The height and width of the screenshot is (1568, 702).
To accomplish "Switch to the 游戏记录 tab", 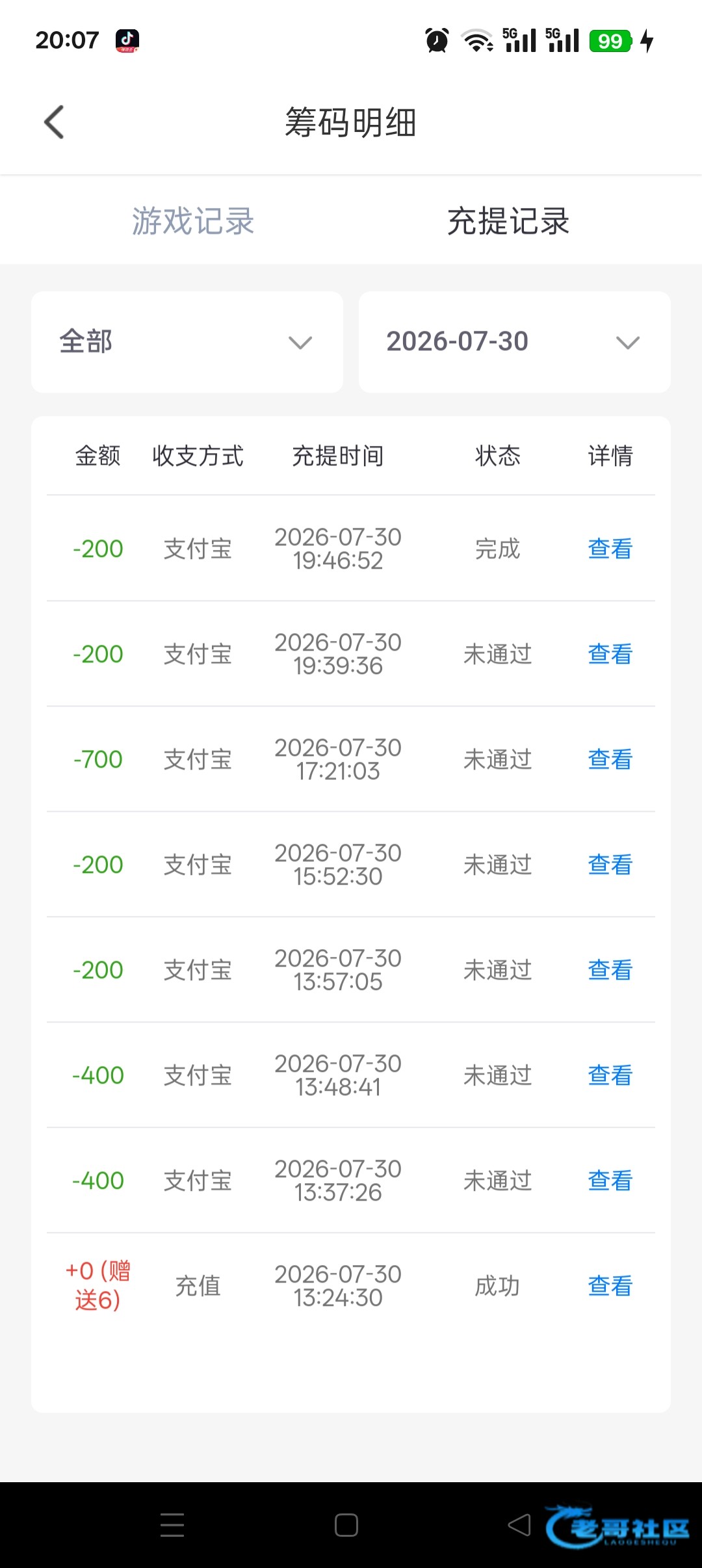I will click(x=193, y=221).
